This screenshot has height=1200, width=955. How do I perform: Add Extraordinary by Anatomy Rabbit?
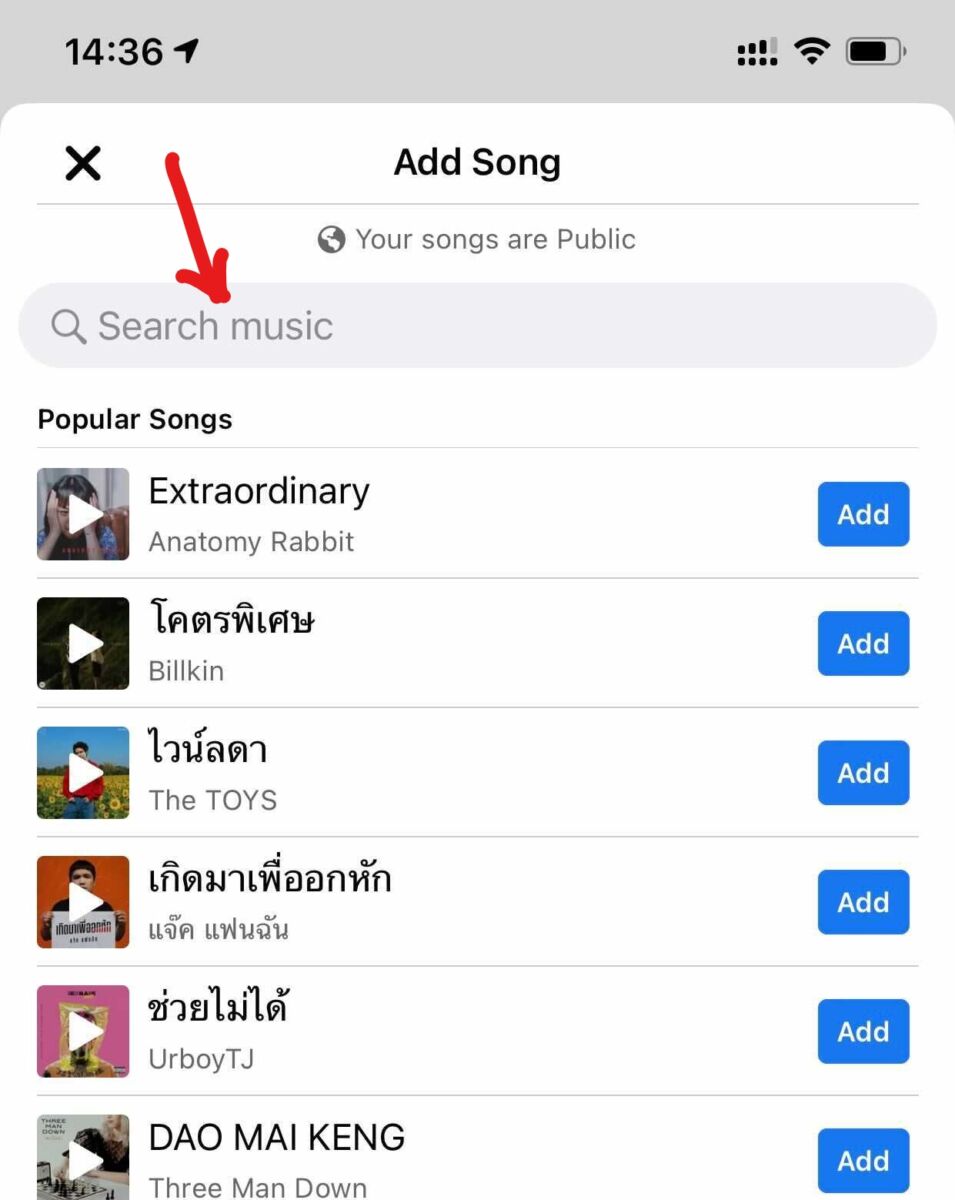[x=863, y=514]
